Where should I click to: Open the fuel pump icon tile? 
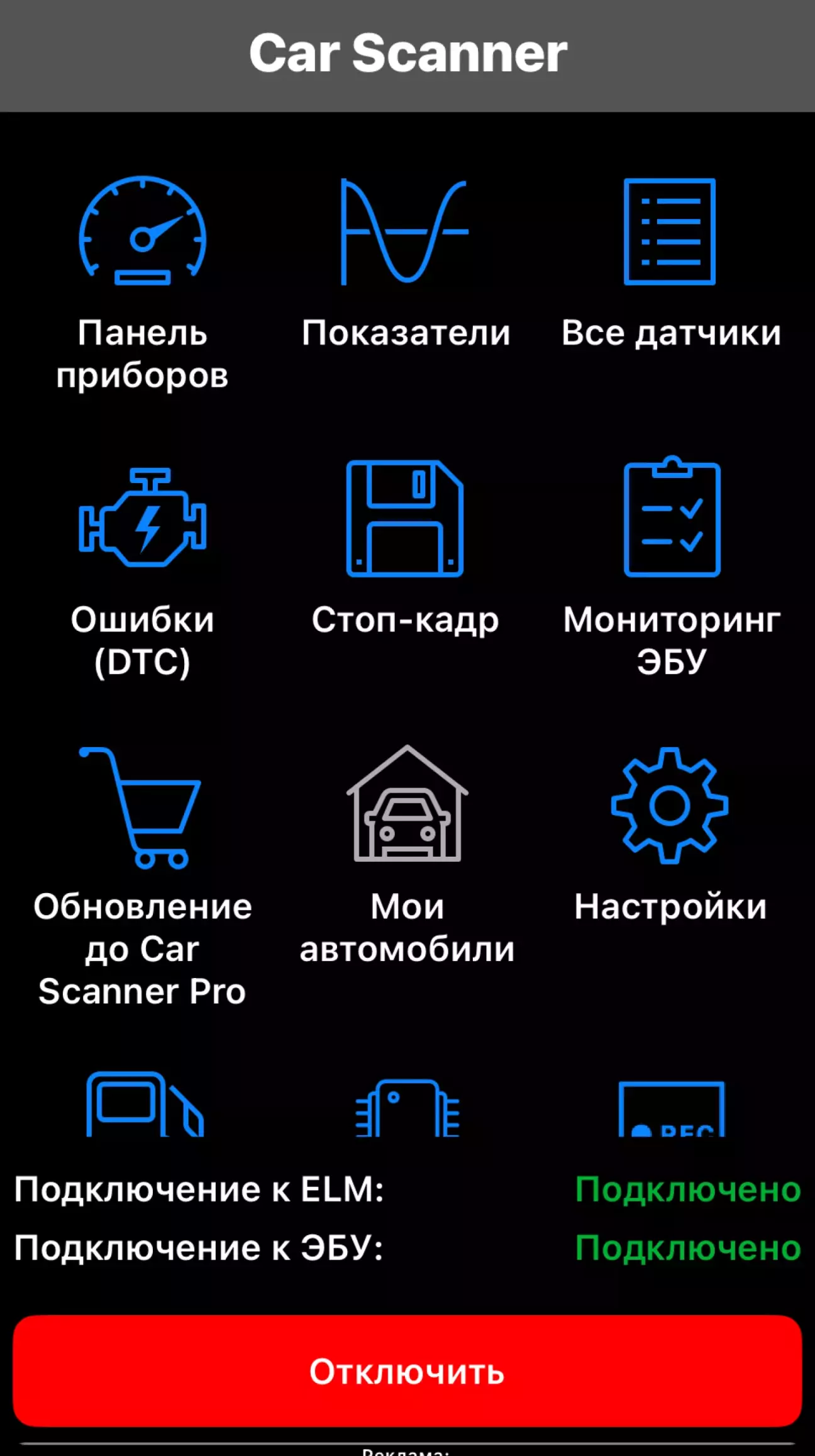(145, 1103)
